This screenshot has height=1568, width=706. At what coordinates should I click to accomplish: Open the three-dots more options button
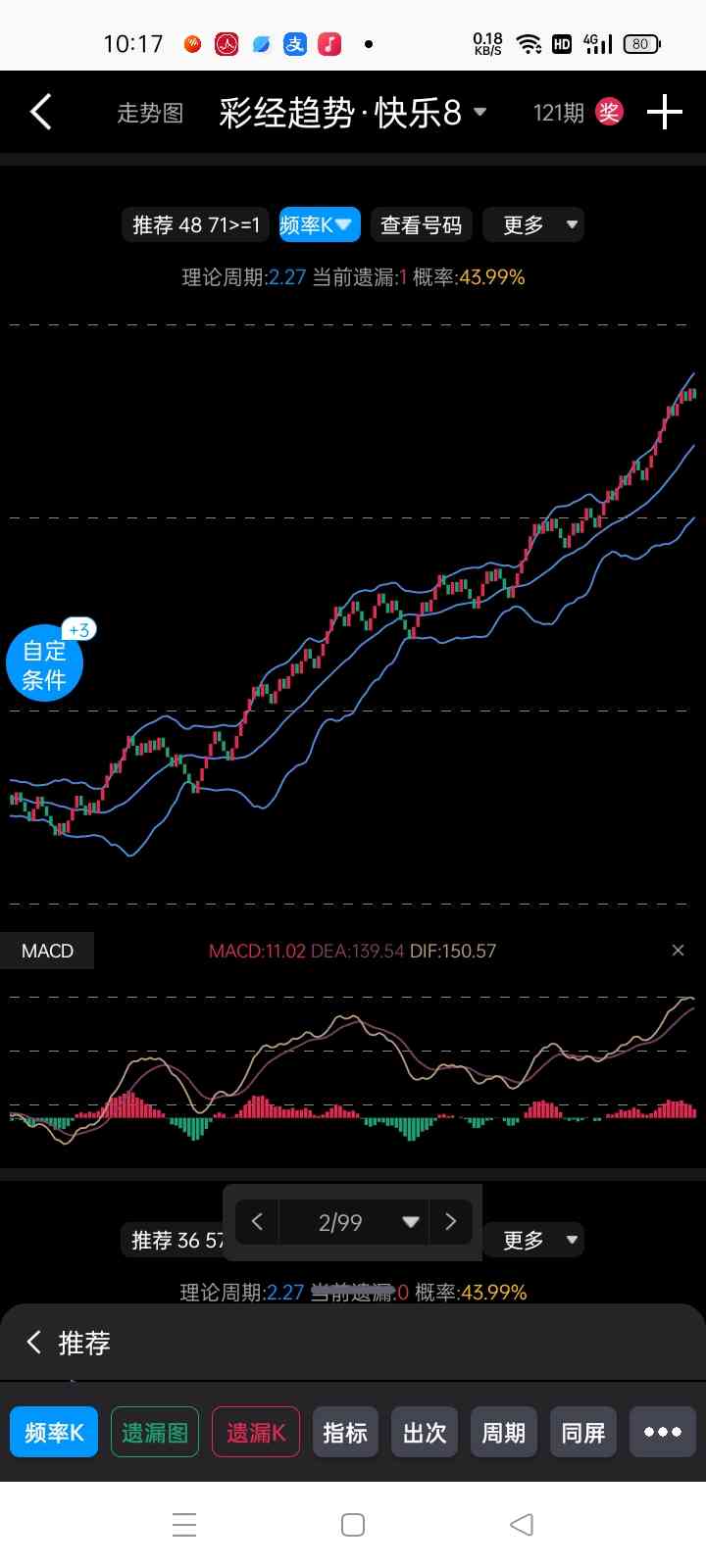pyautogui.click(x=663, y=1433)
